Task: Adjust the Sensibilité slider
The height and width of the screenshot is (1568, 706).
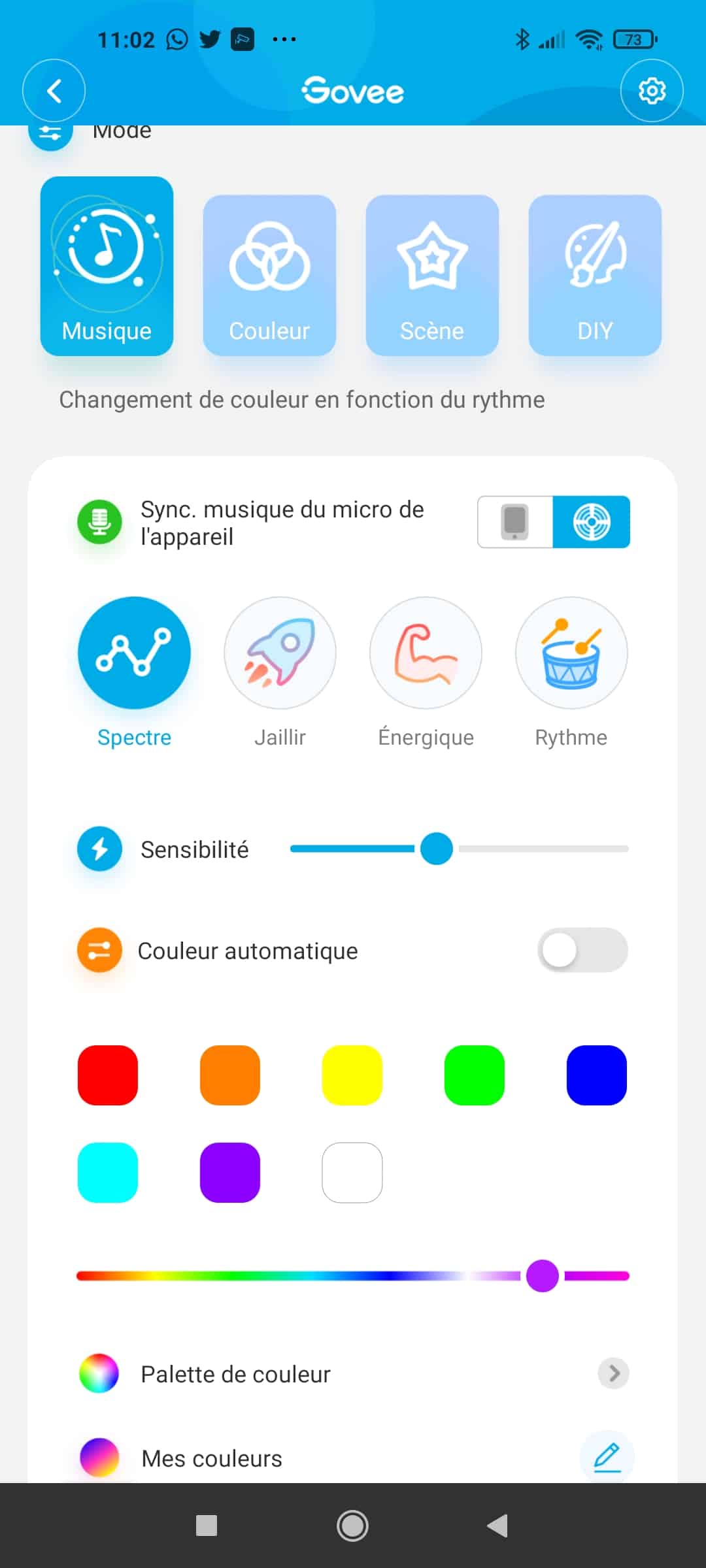Action: click(x=460, y=849)
